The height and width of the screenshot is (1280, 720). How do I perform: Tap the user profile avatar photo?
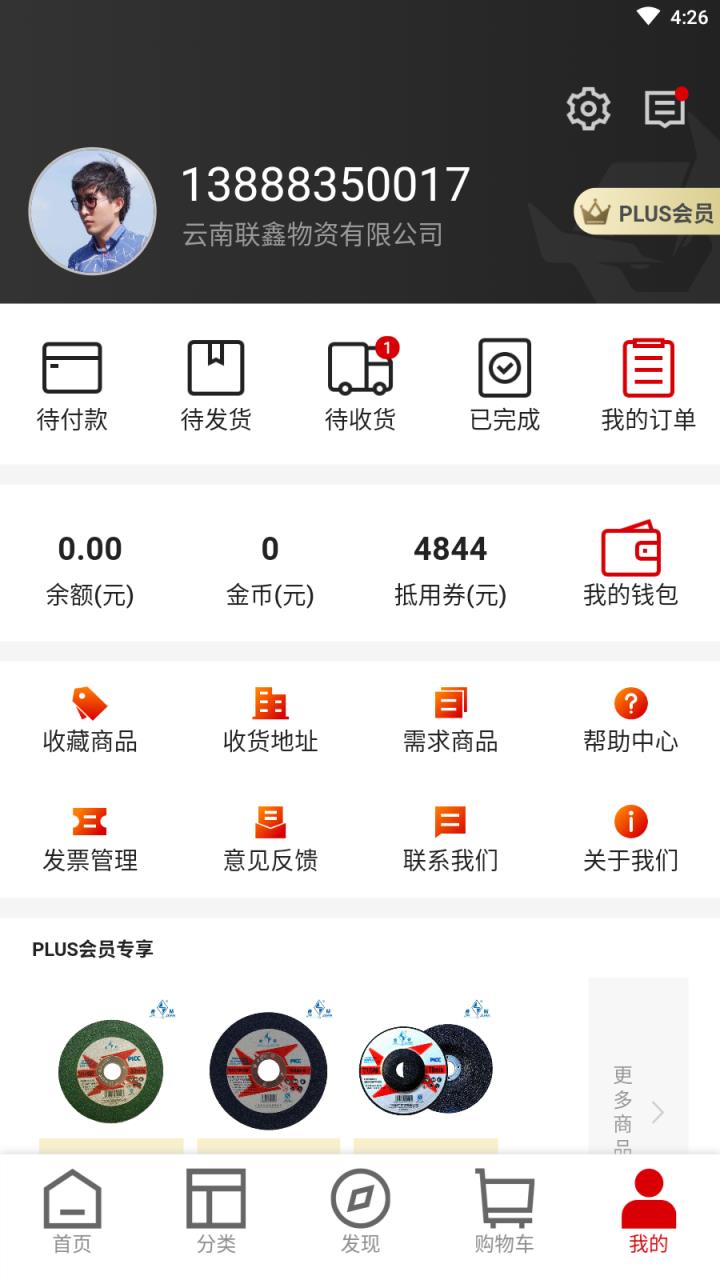click(92, 211)
